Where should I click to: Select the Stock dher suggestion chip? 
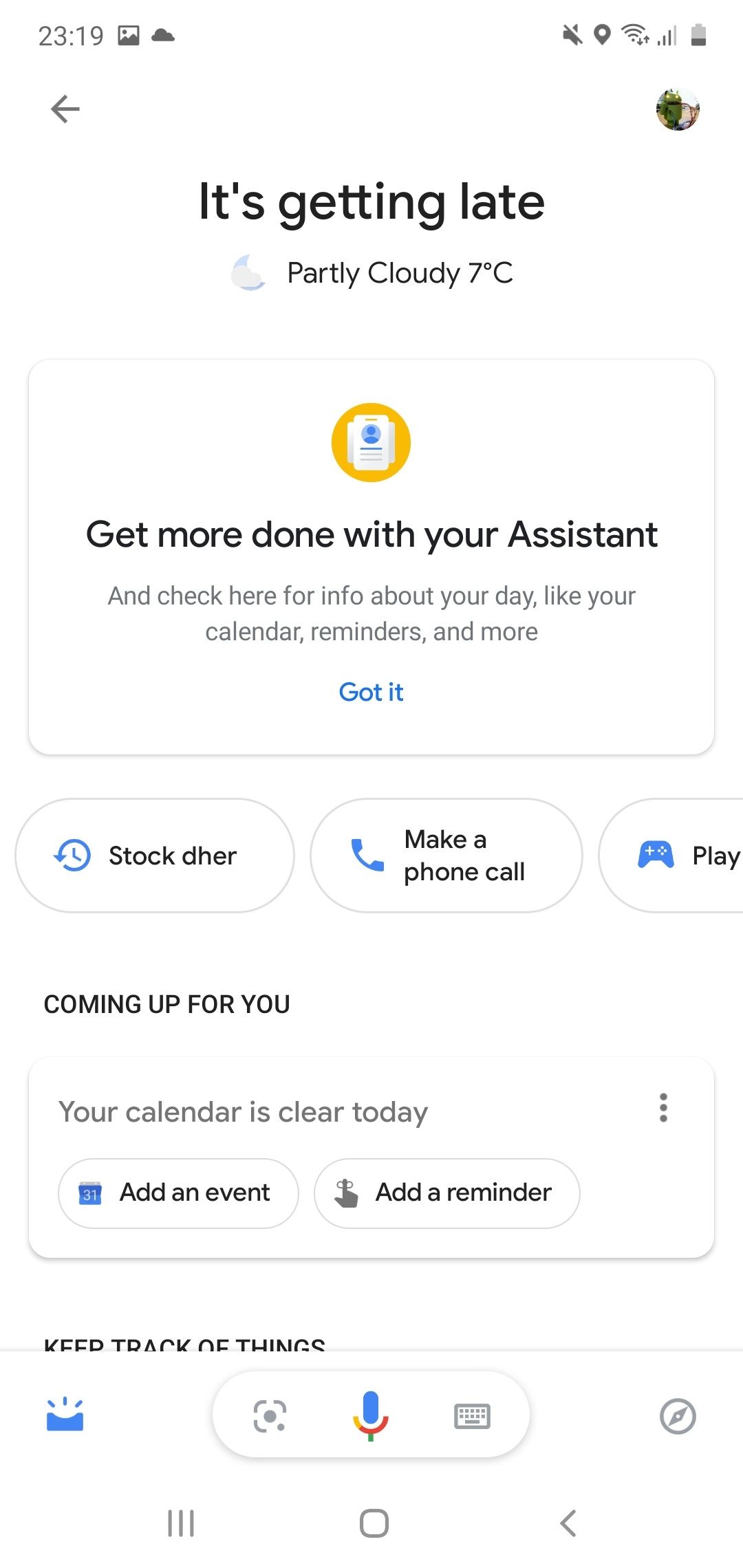pyautogui.click(x=155, y=856)
